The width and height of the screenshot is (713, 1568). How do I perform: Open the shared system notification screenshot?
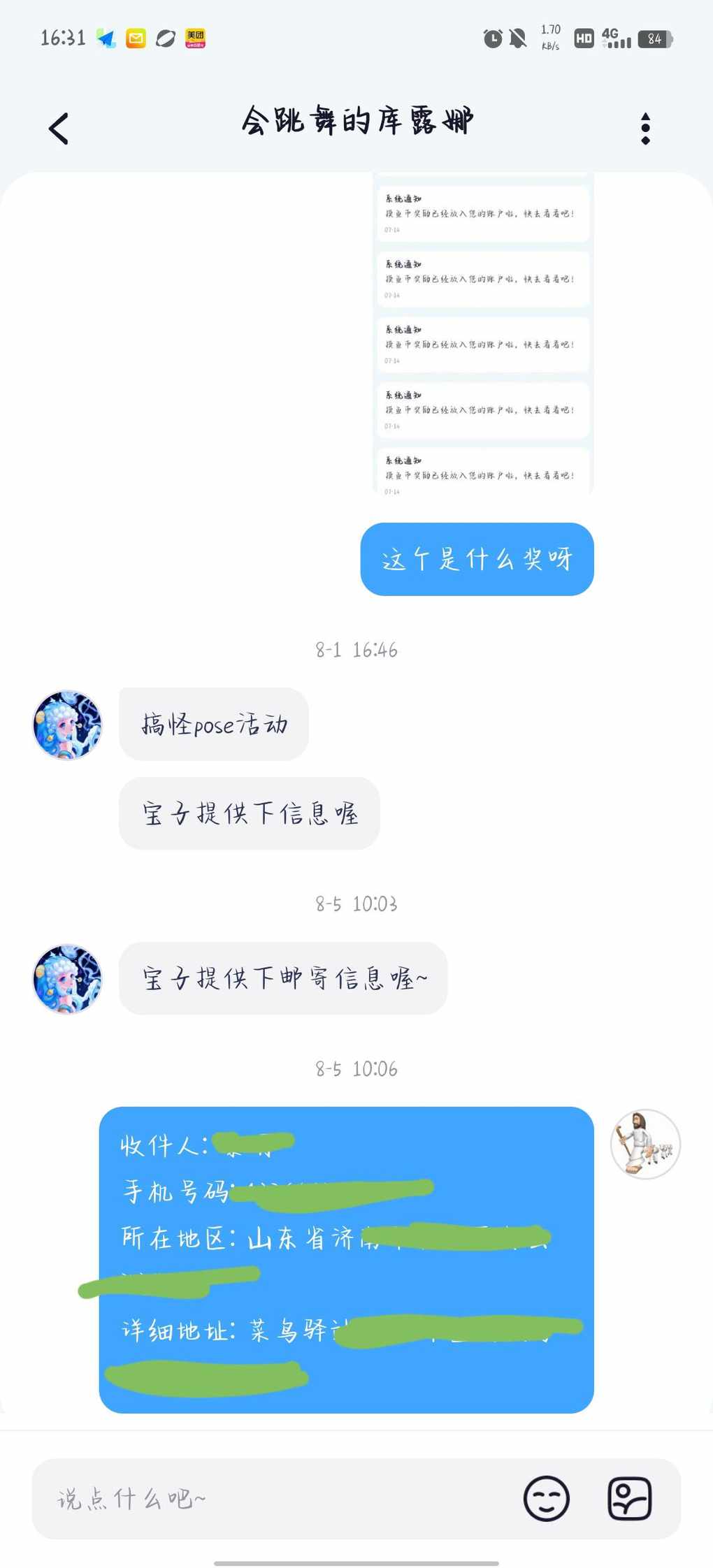[483, 335]
